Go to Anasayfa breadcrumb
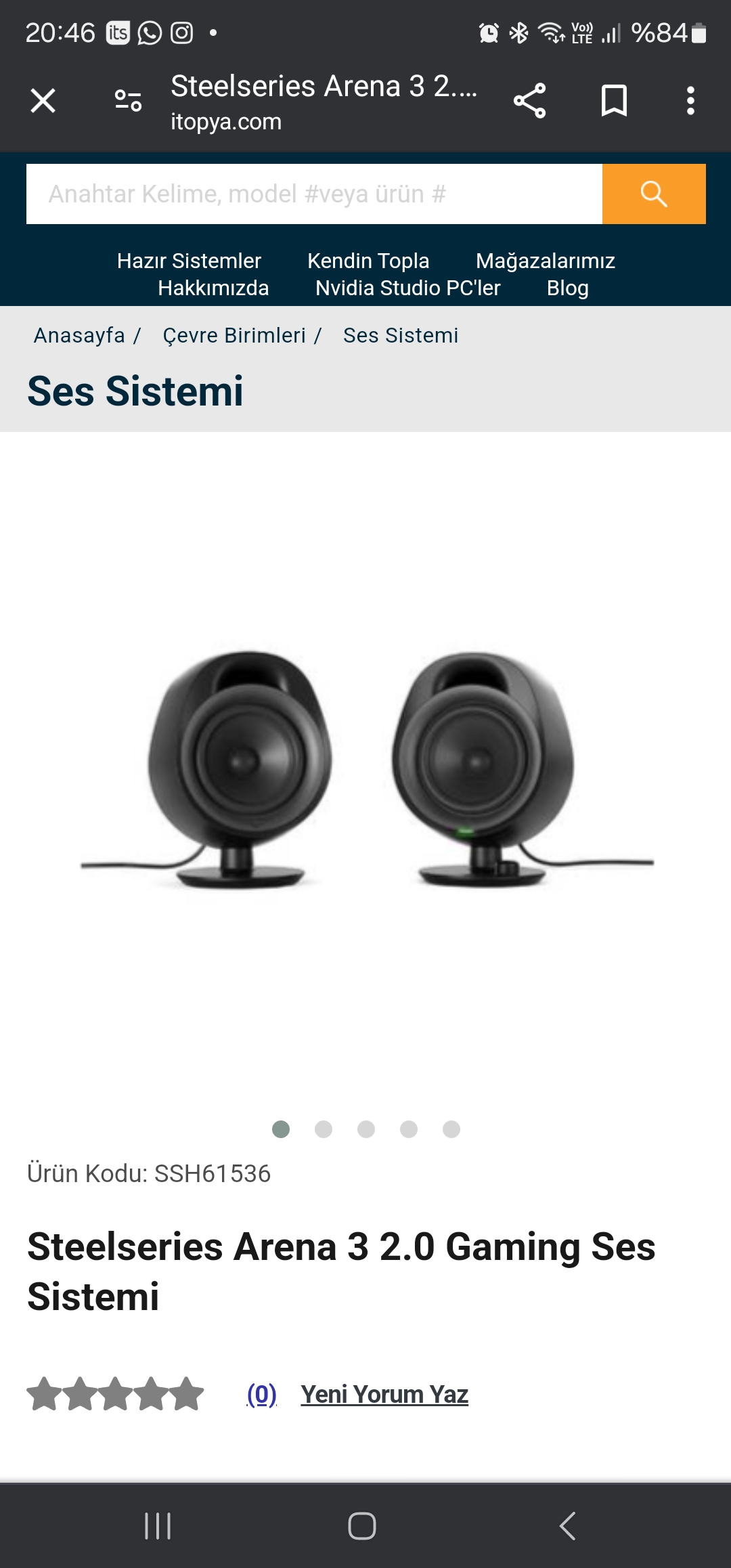The width and height of the screenshot is (731, 1568). [79, 335]
